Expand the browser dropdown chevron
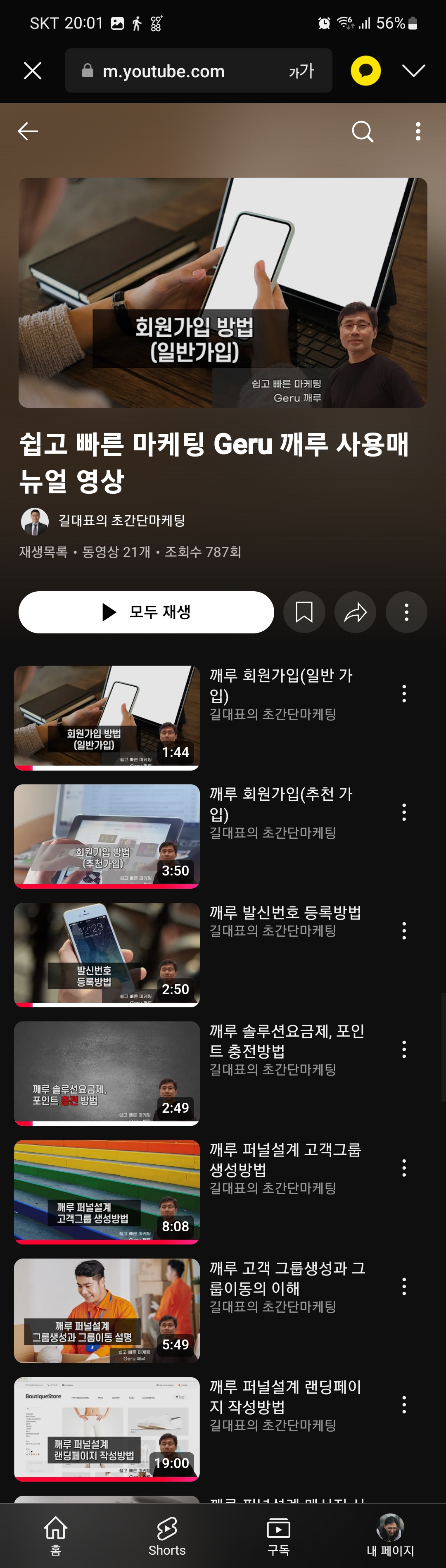 (414, 71)
